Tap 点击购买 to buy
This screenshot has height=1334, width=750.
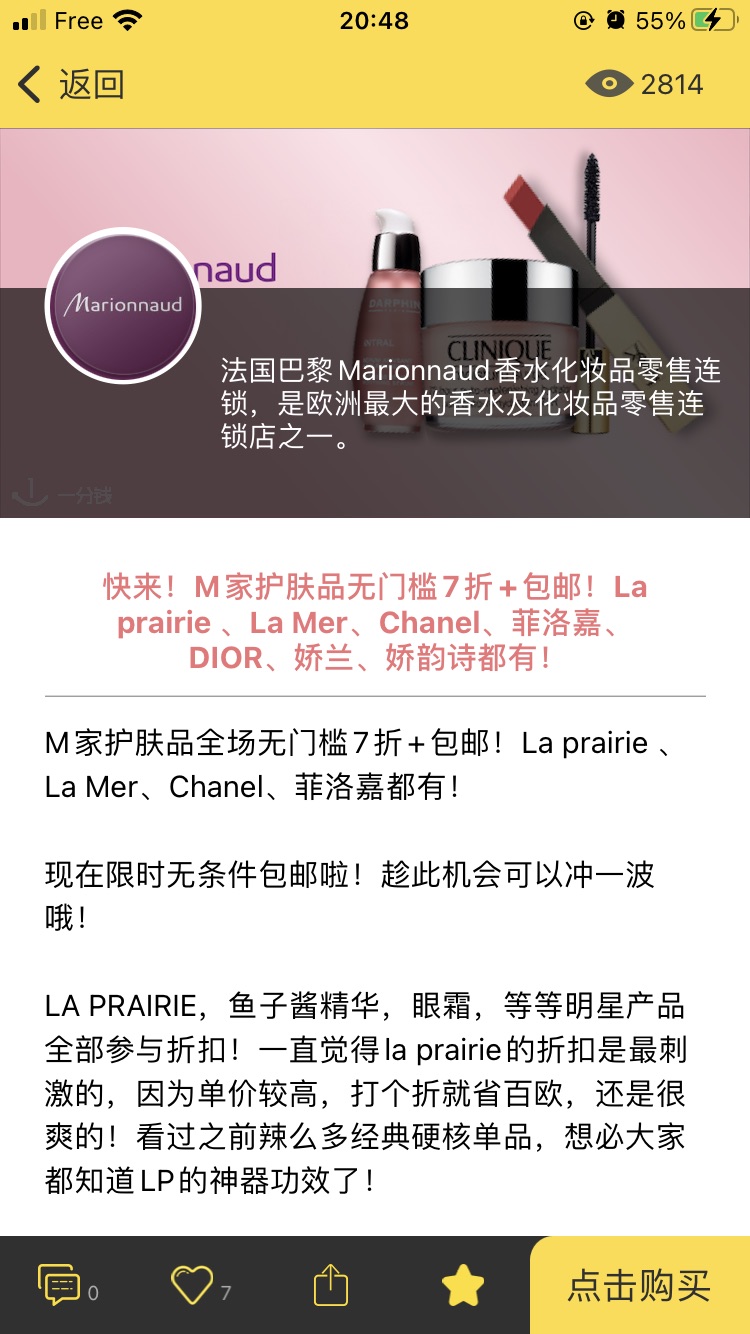pos(640,1285)
